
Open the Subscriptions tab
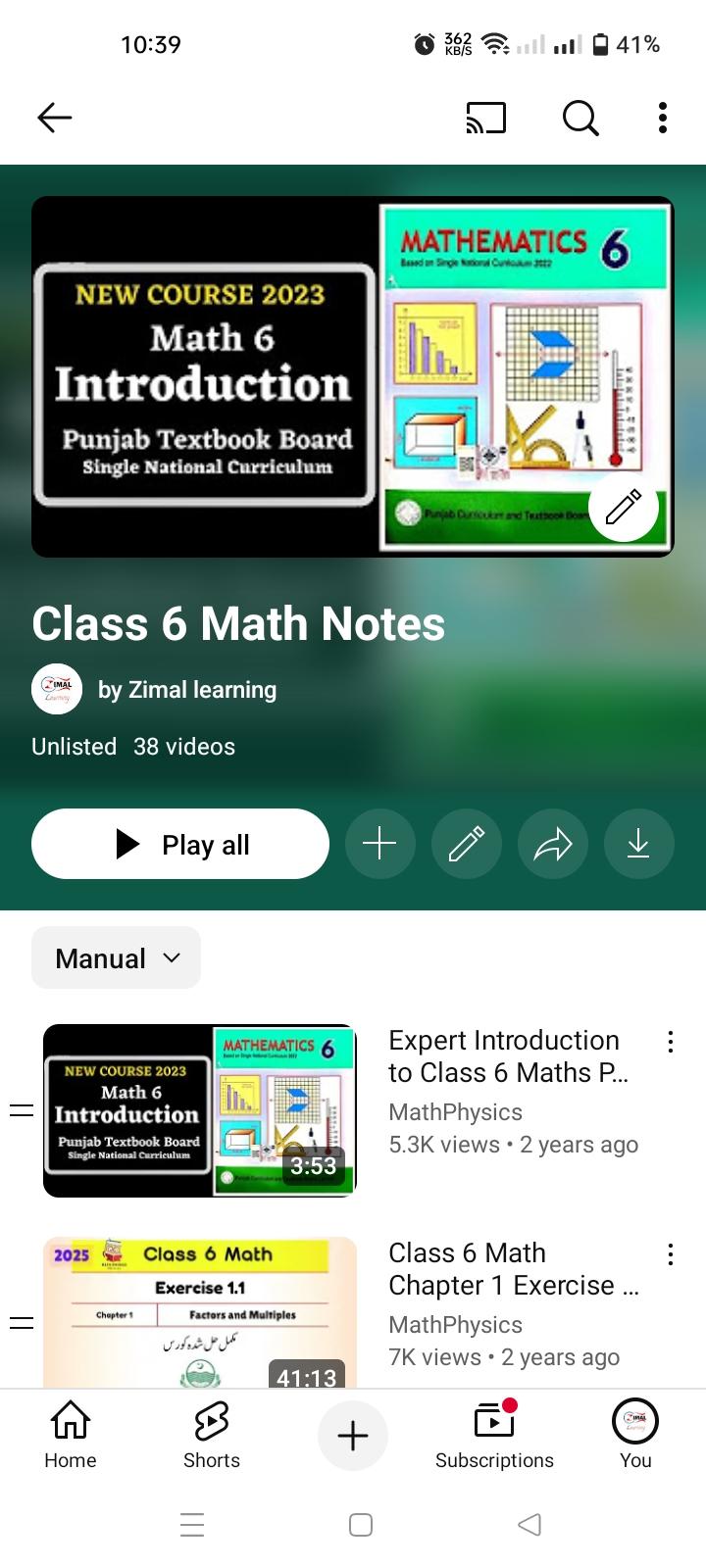(x=494, y=1435)
